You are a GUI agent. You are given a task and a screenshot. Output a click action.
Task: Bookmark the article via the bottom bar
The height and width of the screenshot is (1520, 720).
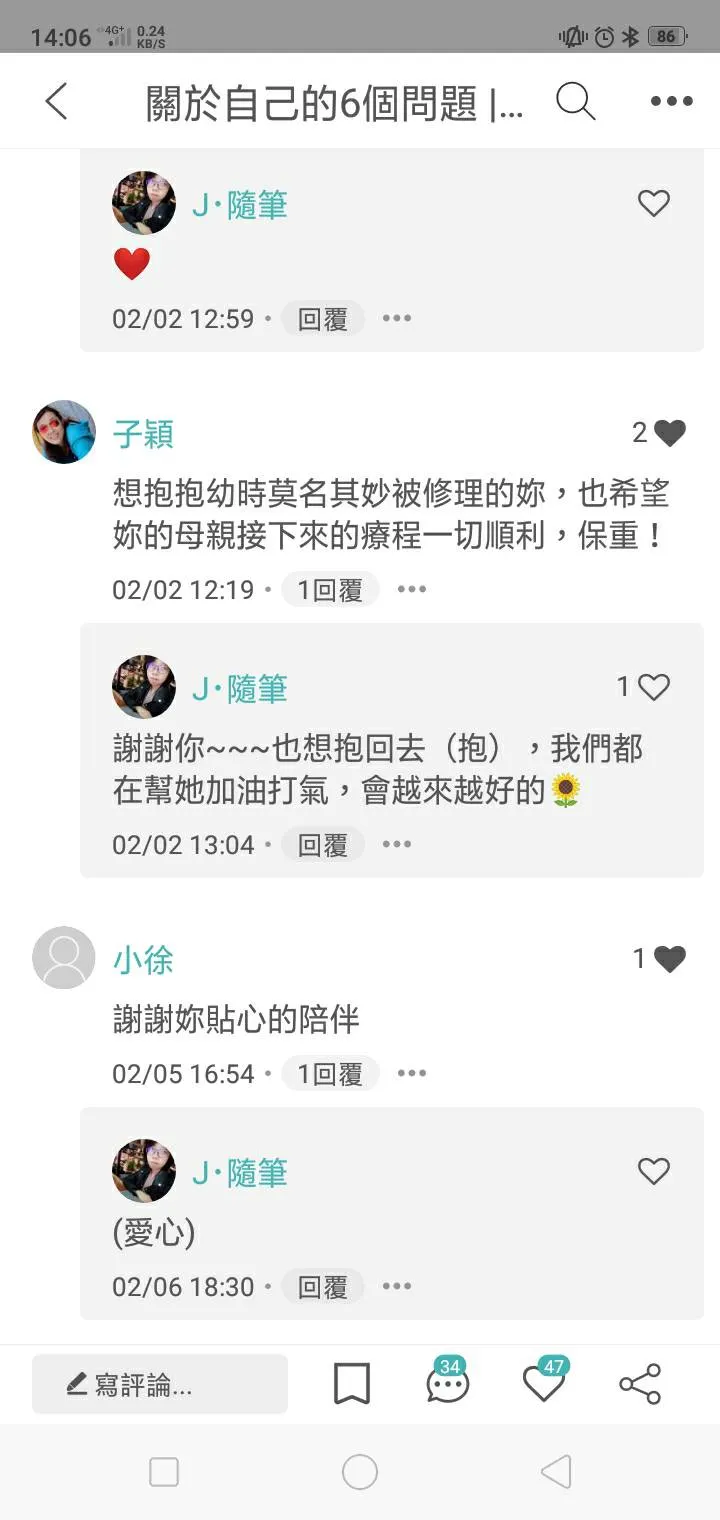351,1382
